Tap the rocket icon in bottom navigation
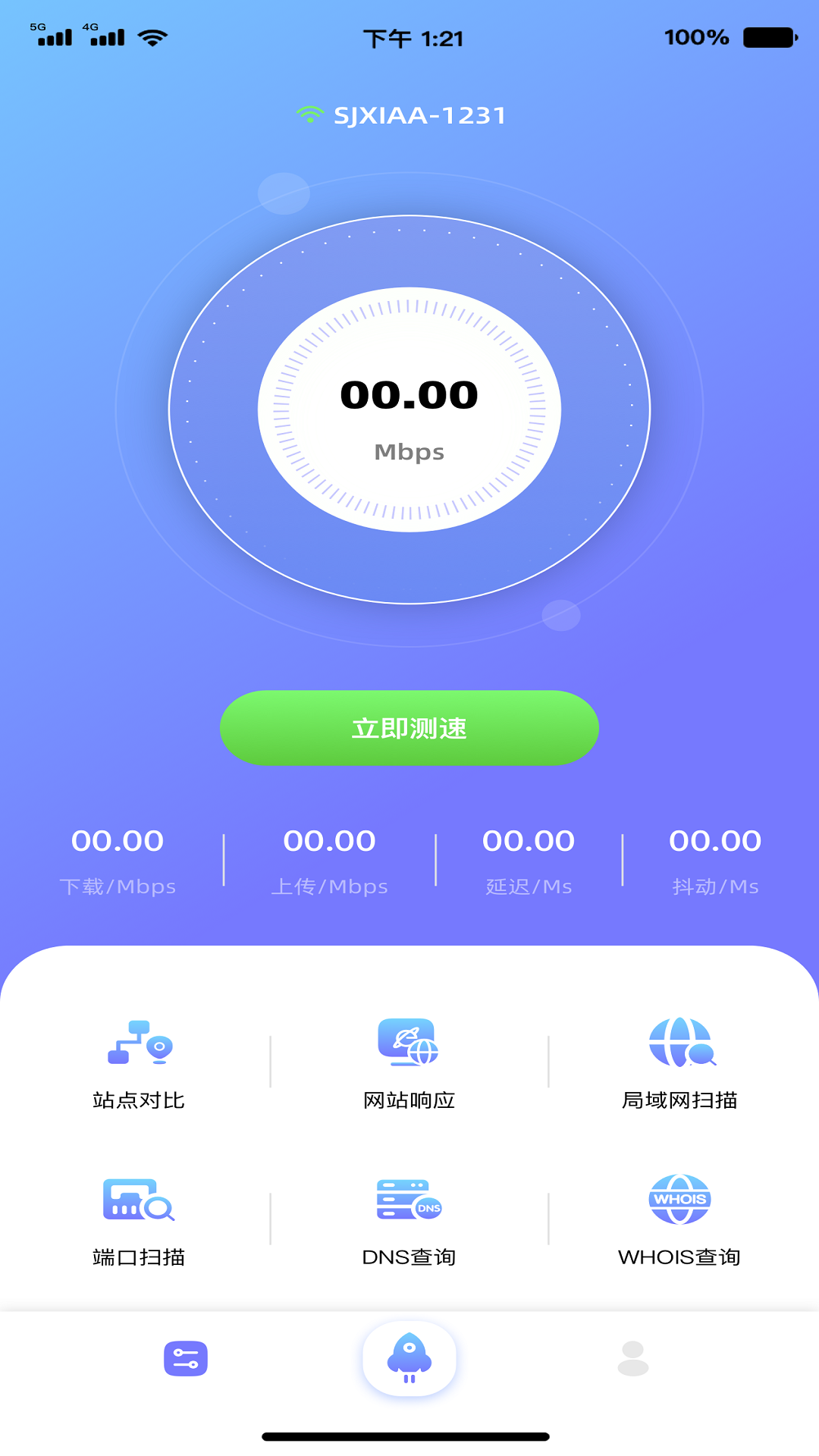The height and width of the screenshot is (1456, 819). point(409,1360)
